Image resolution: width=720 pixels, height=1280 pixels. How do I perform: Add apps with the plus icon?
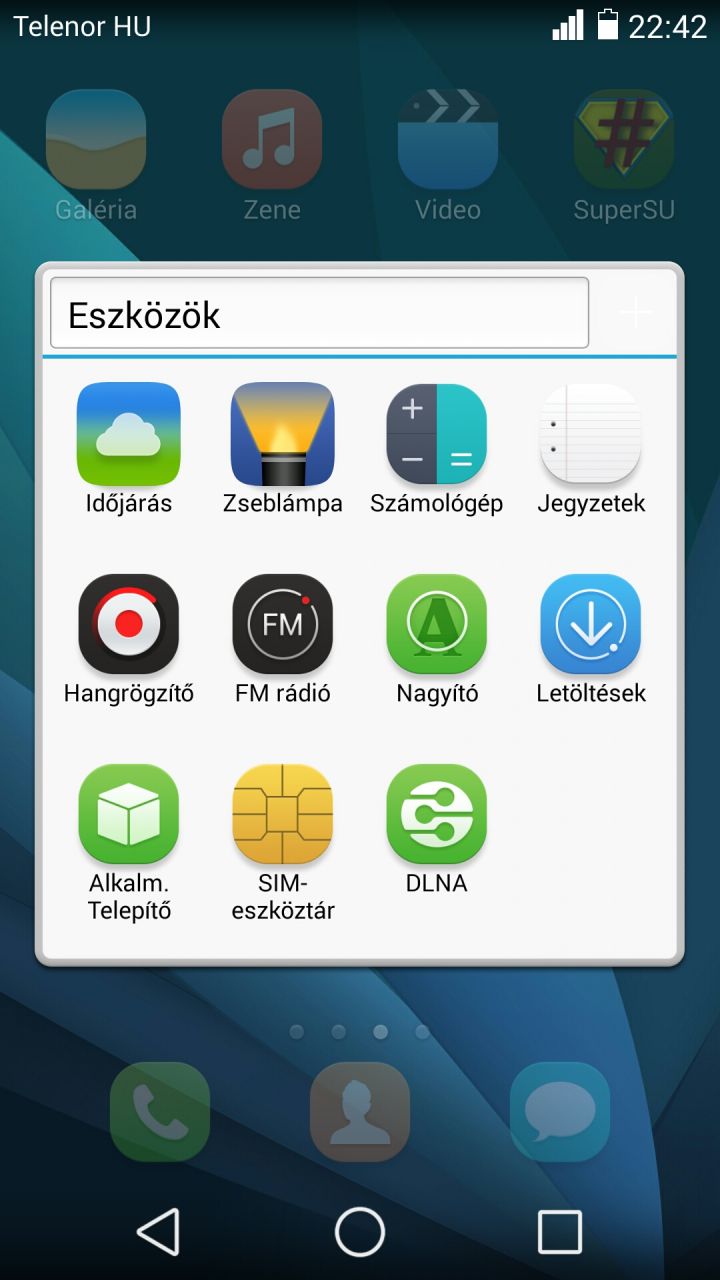(636, 314)
